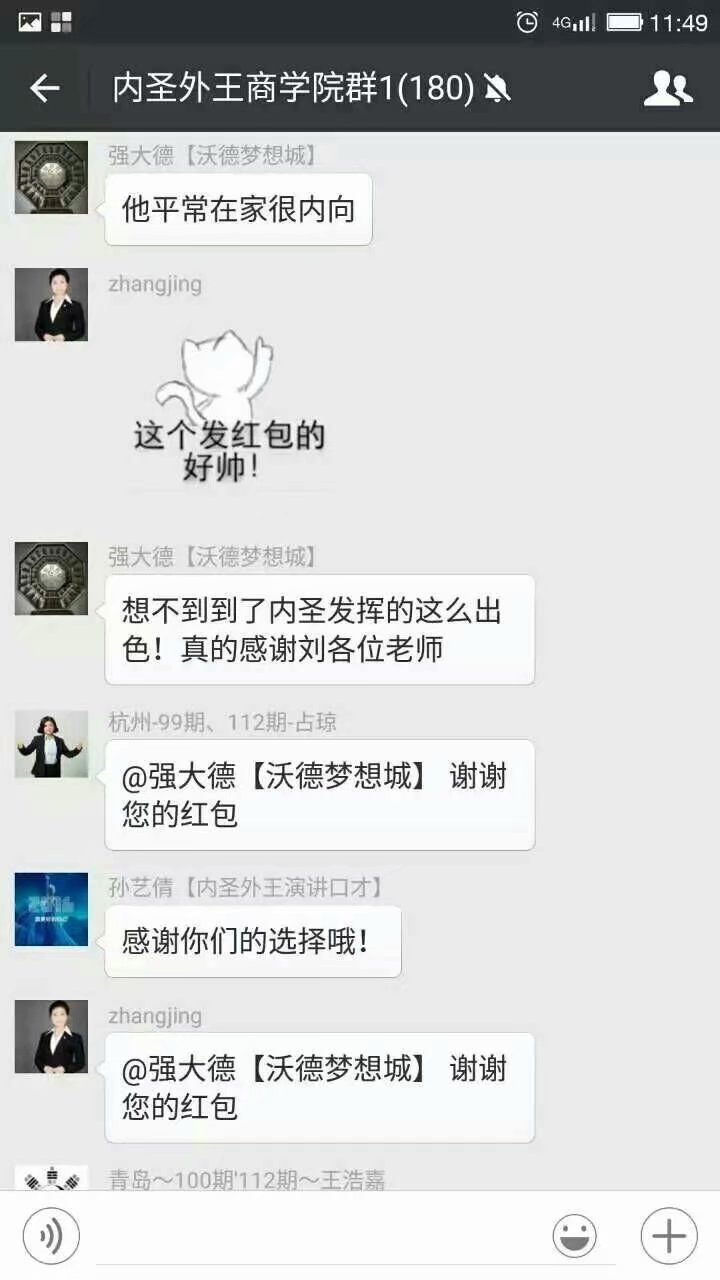Open the cat sticker from zhangjing
This screenshot has width=720, height=1280.
pos(230,405)
